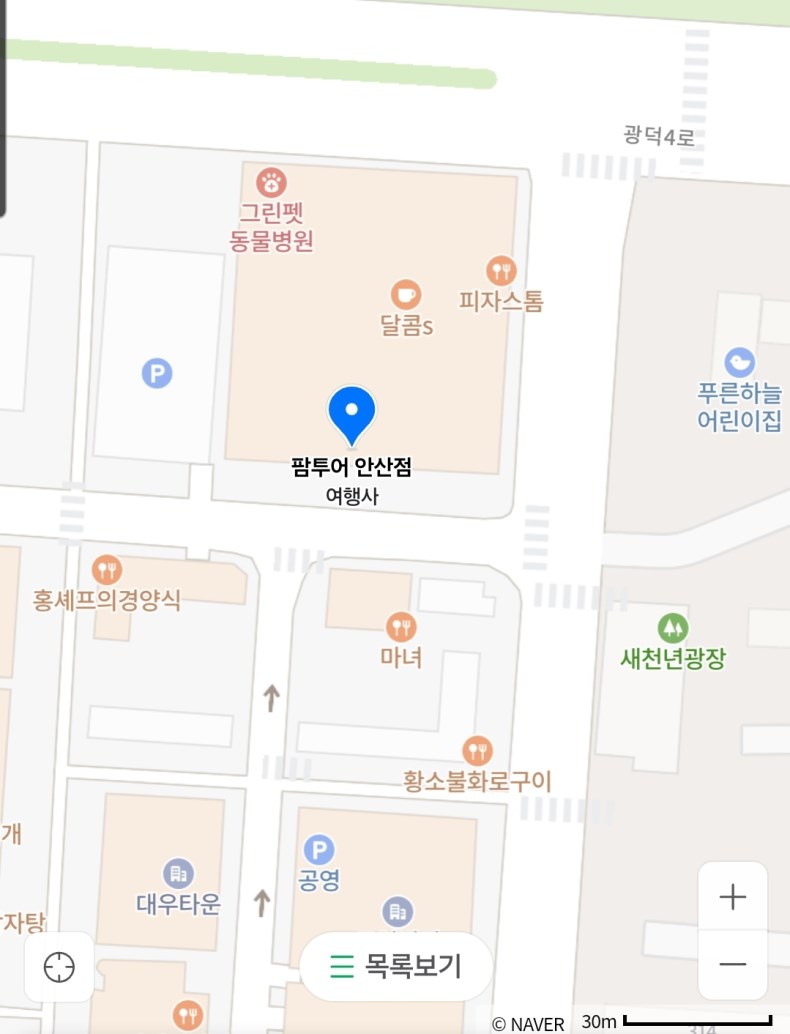The height and width of the screenshot is (1034, 790).
Task: Center map on my current location
Action: pos(59,967)
